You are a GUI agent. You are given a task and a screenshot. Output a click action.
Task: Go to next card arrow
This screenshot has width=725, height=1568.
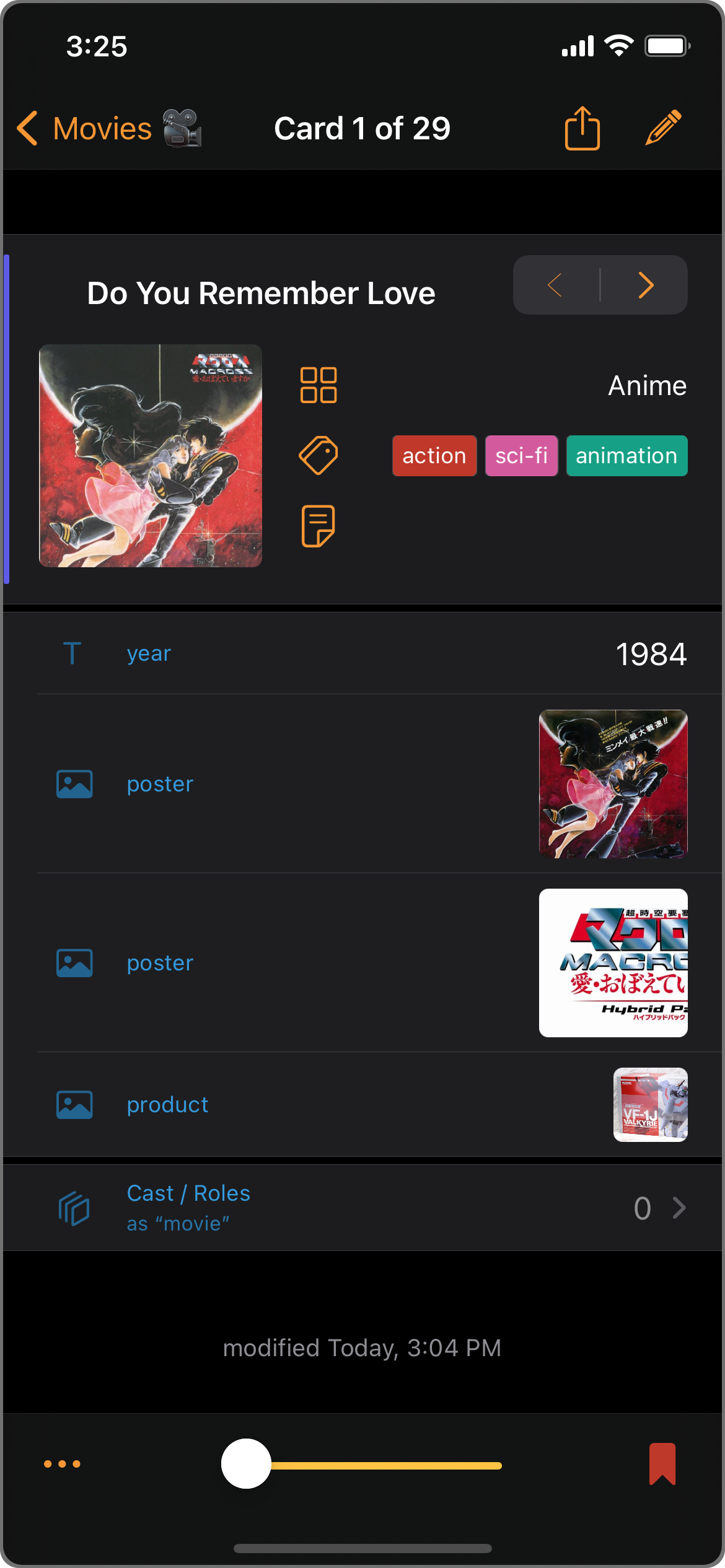pyautogui.click(x=646, y=285)
